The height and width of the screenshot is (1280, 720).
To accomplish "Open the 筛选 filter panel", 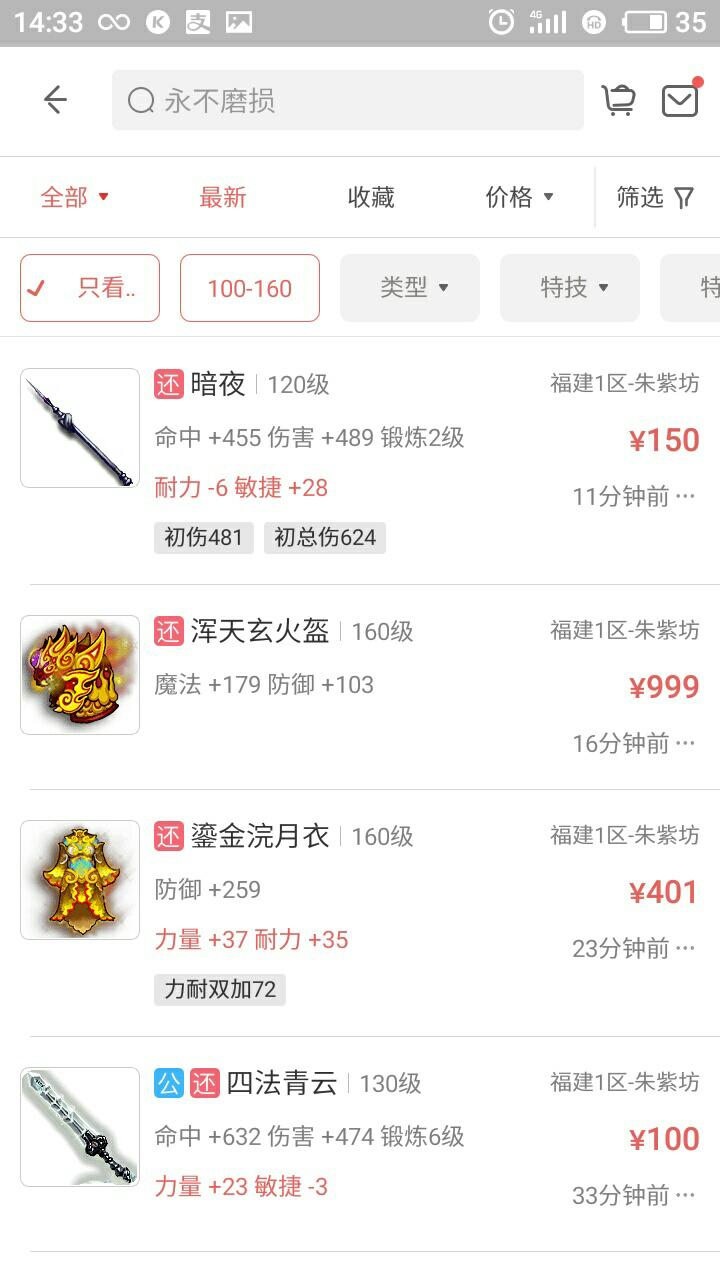I will 655,197.
